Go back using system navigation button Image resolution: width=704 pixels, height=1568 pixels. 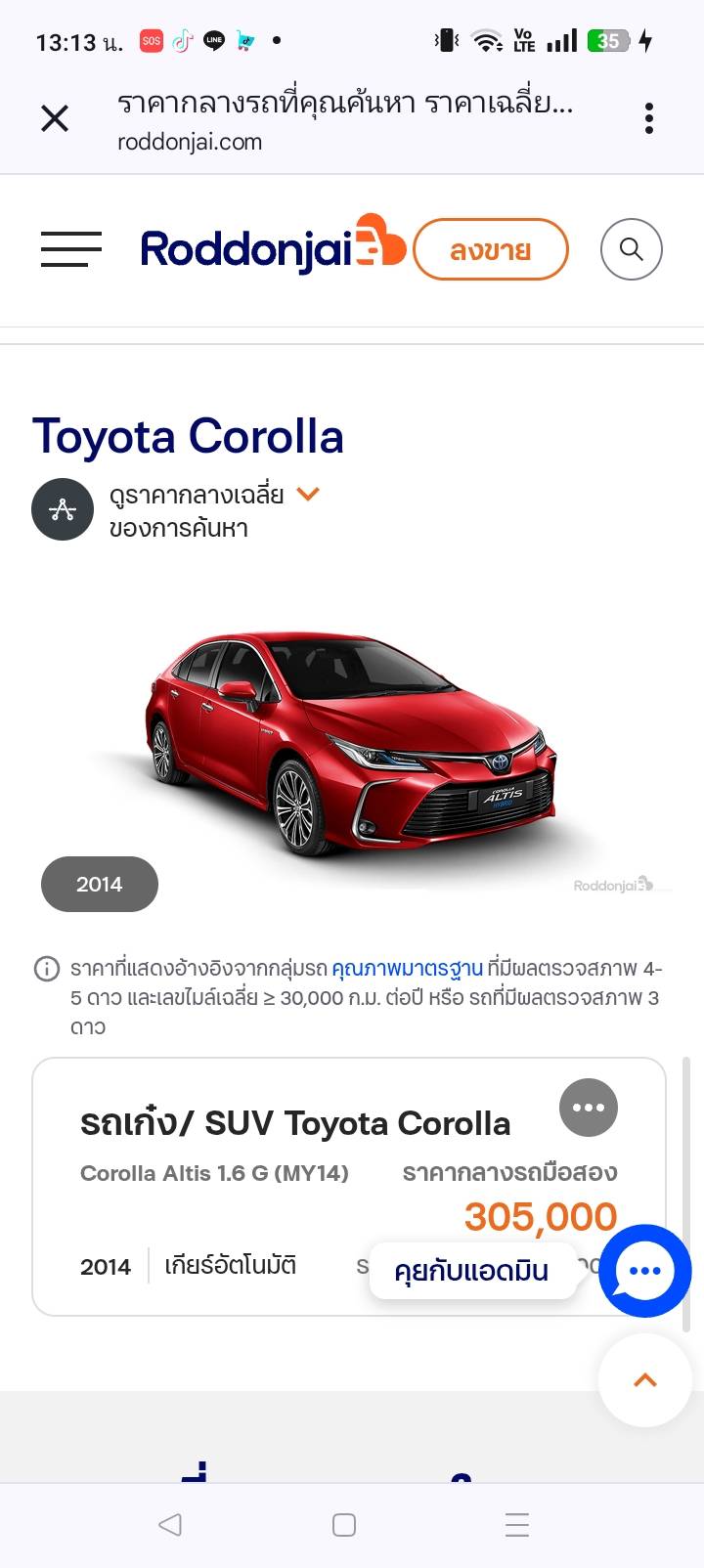point(170,1525)
